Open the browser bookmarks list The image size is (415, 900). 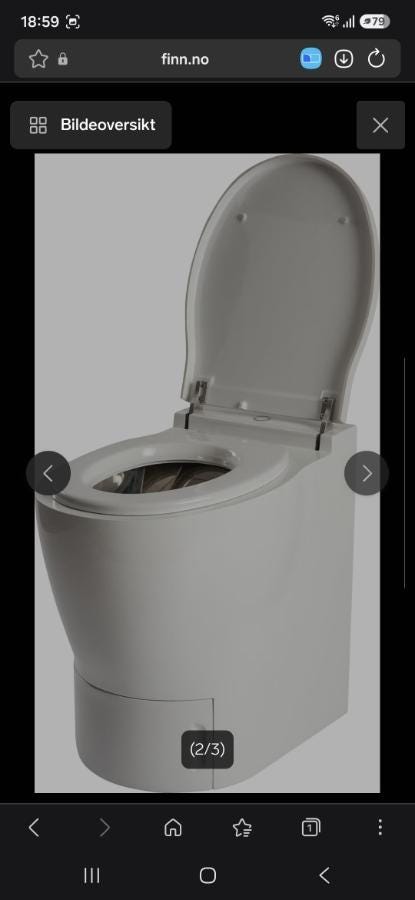[x=242, y=827]
